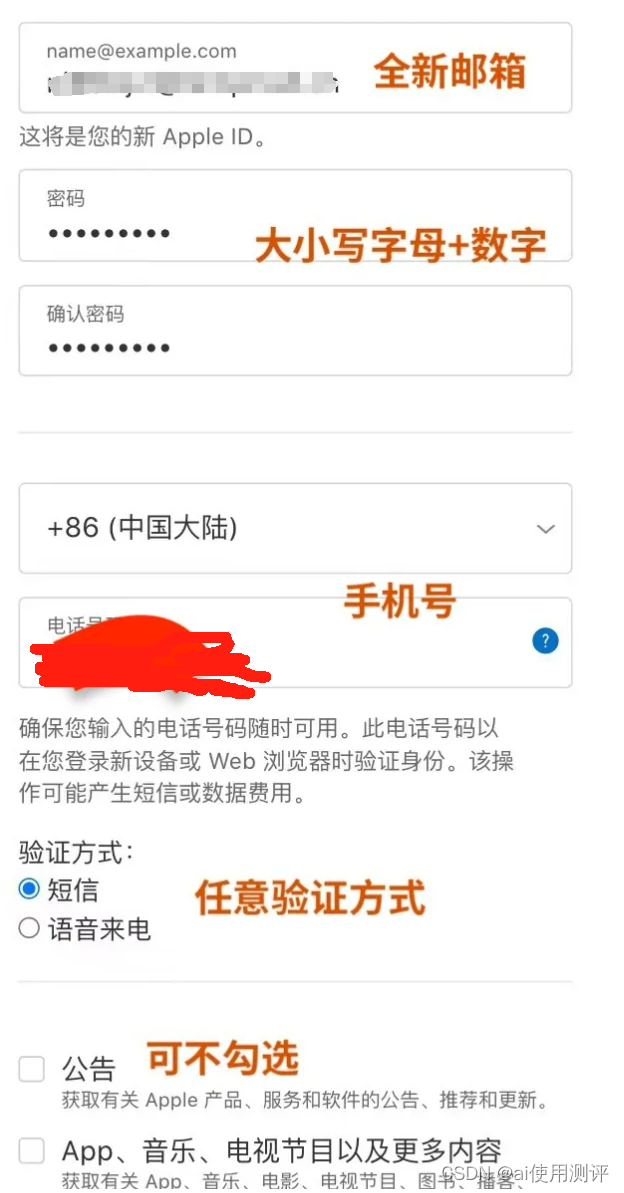Select 语音来电 as verification method
Image resolution: width=624 pixels, height=1193 pixels.
click(30, 929)
